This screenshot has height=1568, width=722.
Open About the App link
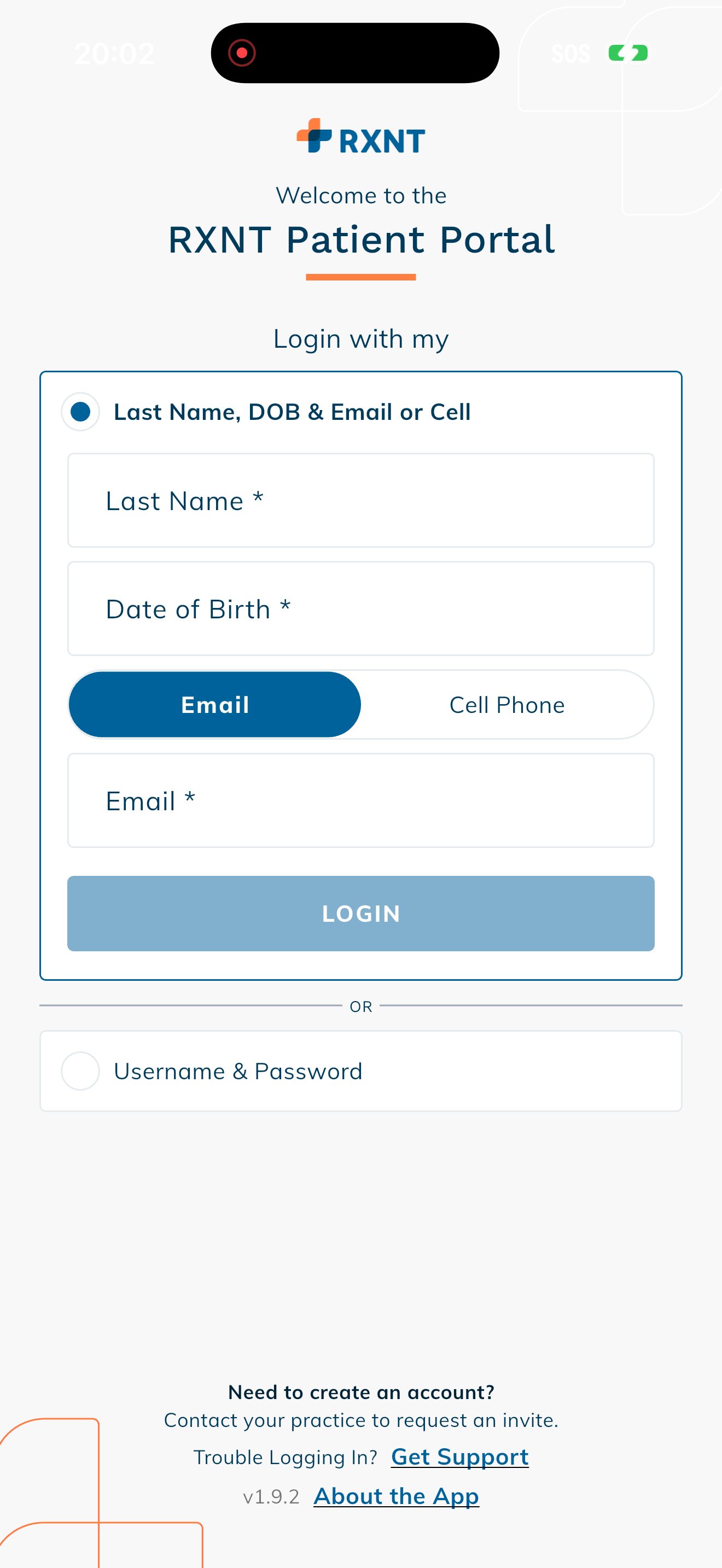[397, 1496]
